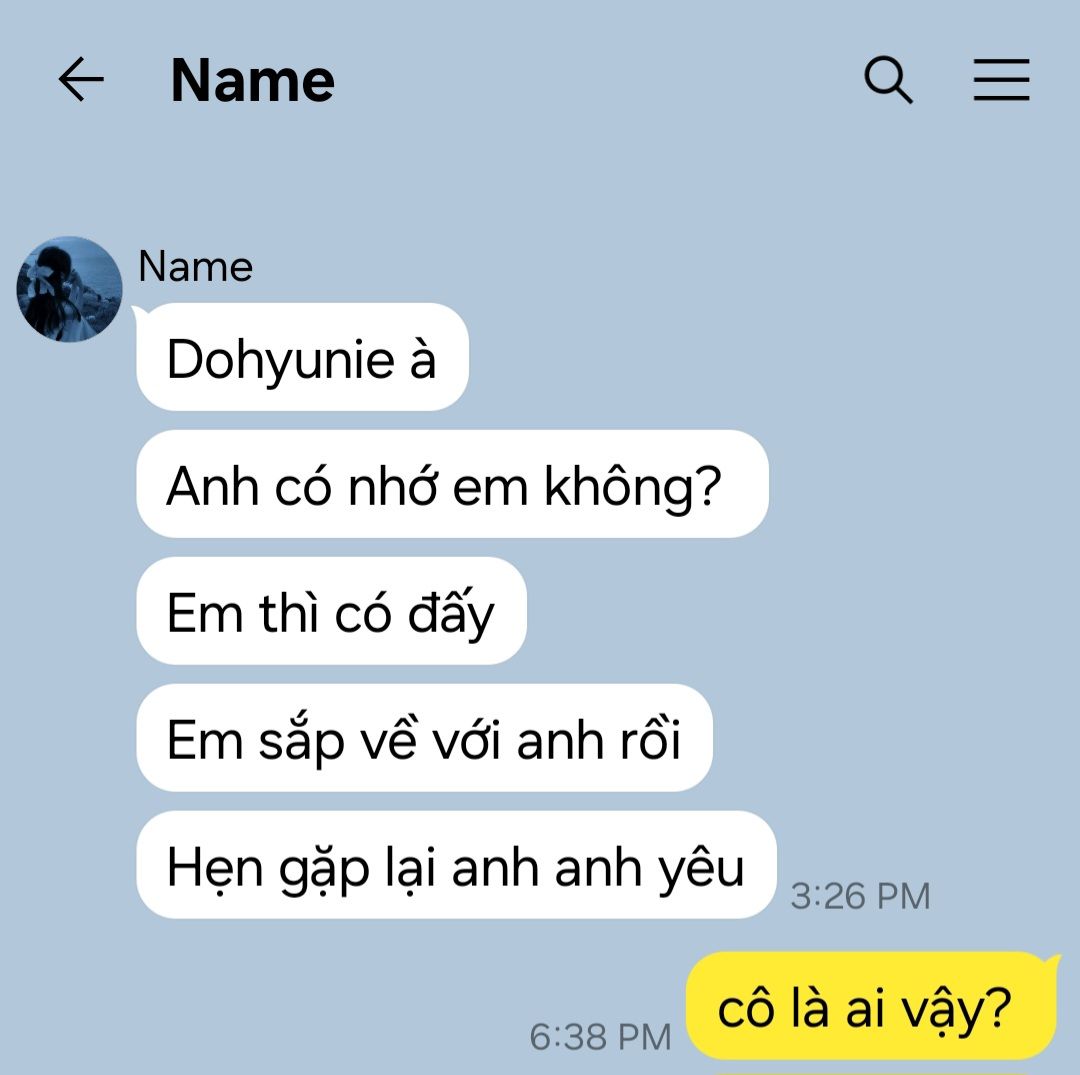Search within this chat
The image size is (1080, 1075).
tap(888, 80)
